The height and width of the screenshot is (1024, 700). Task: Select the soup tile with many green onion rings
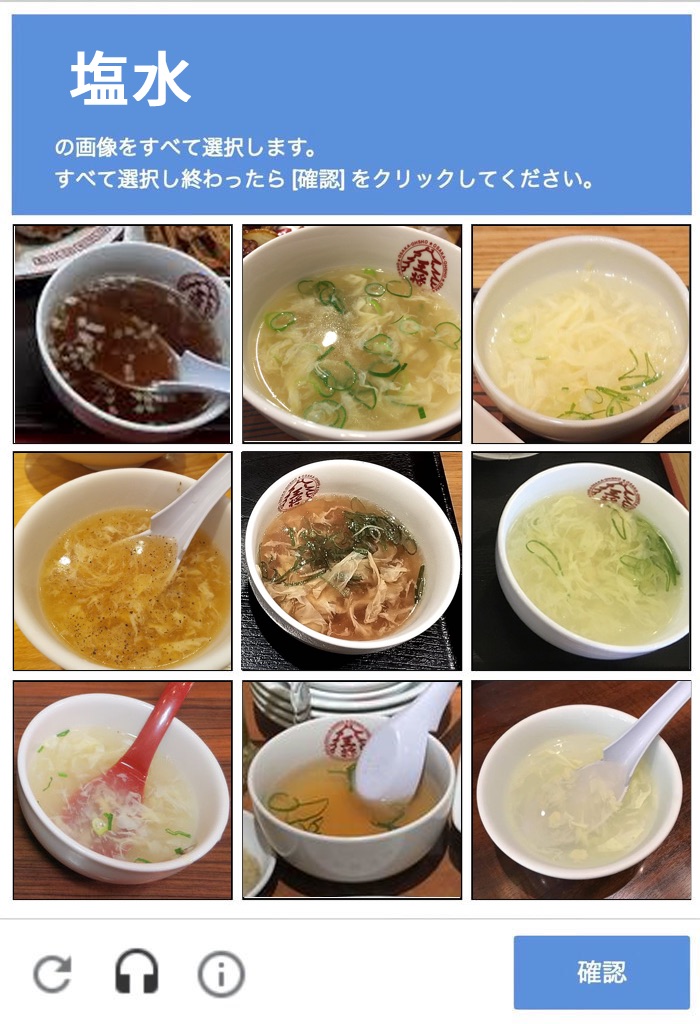tap(351, 334)
